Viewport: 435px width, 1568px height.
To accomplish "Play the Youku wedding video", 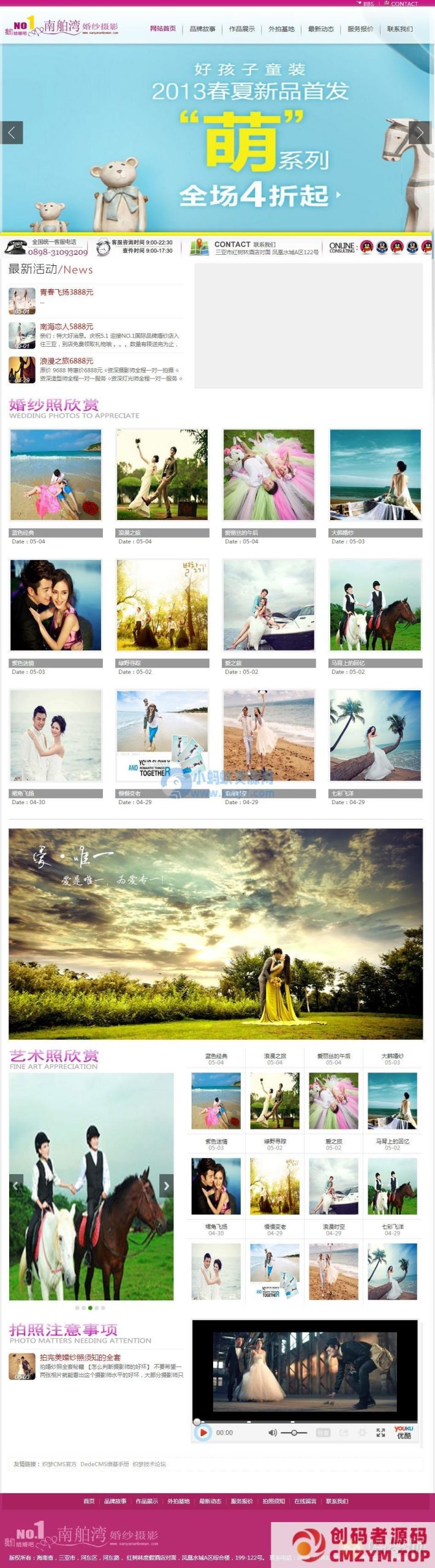I will [x=203, y=1432].
